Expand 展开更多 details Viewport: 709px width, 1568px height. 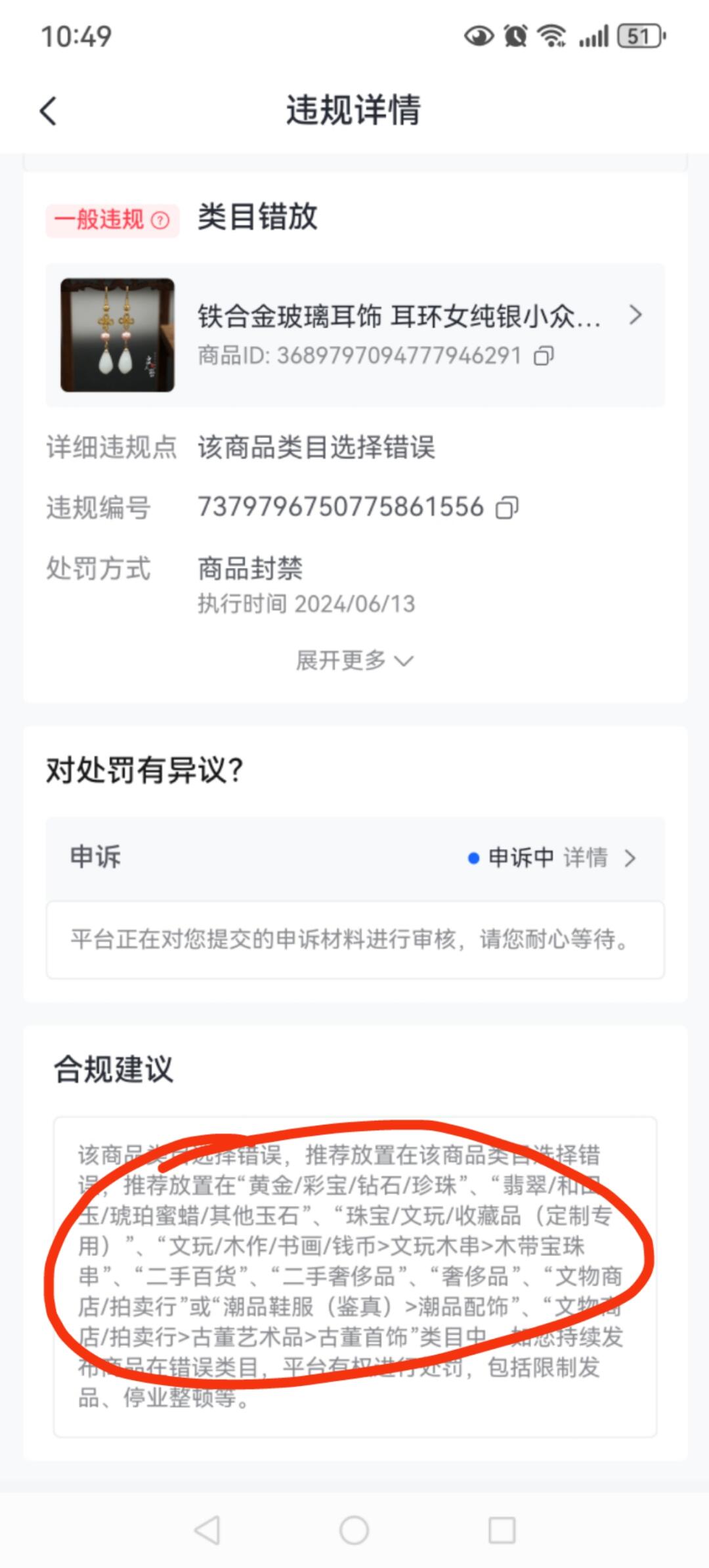point(354,661)
